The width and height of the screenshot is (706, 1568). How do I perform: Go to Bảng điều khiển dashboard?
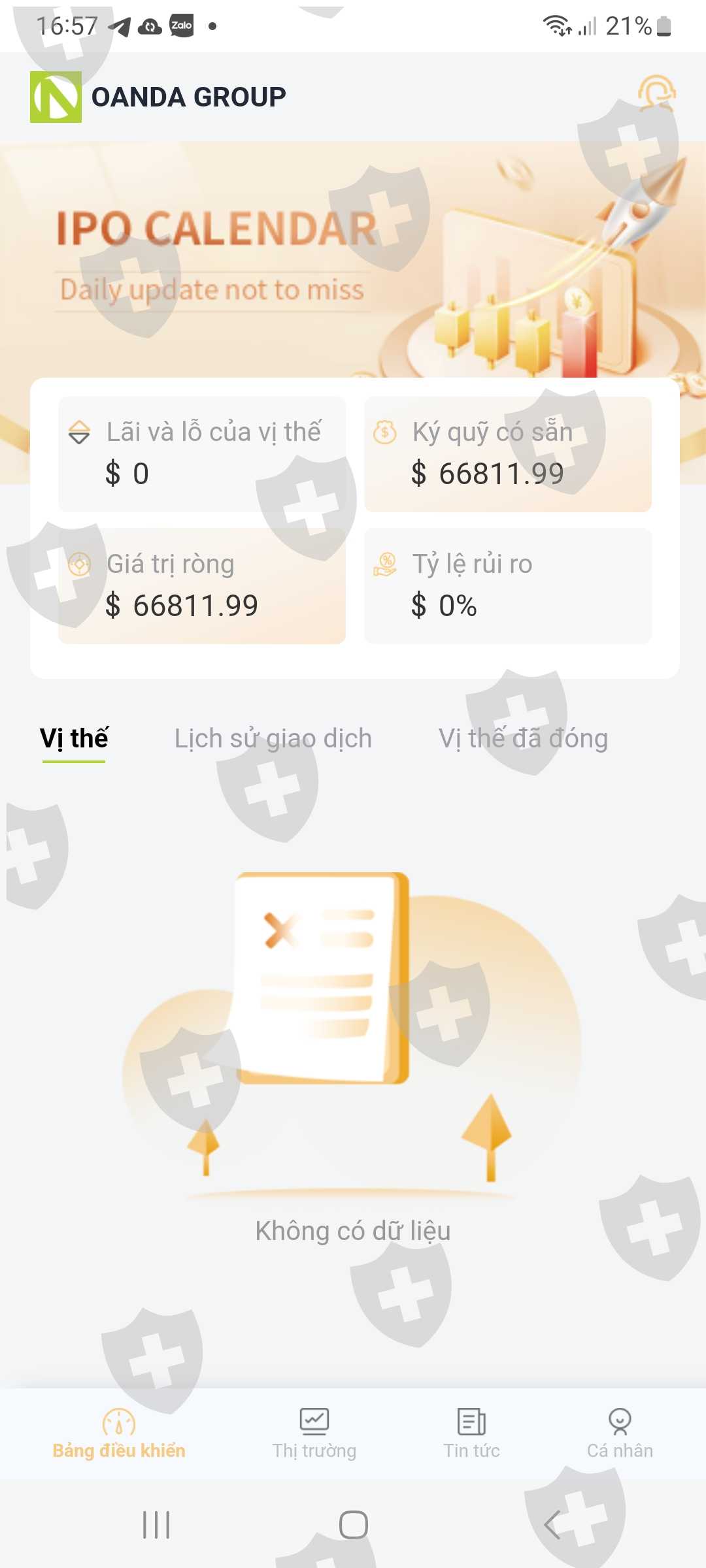click(x=119, y=1434)
